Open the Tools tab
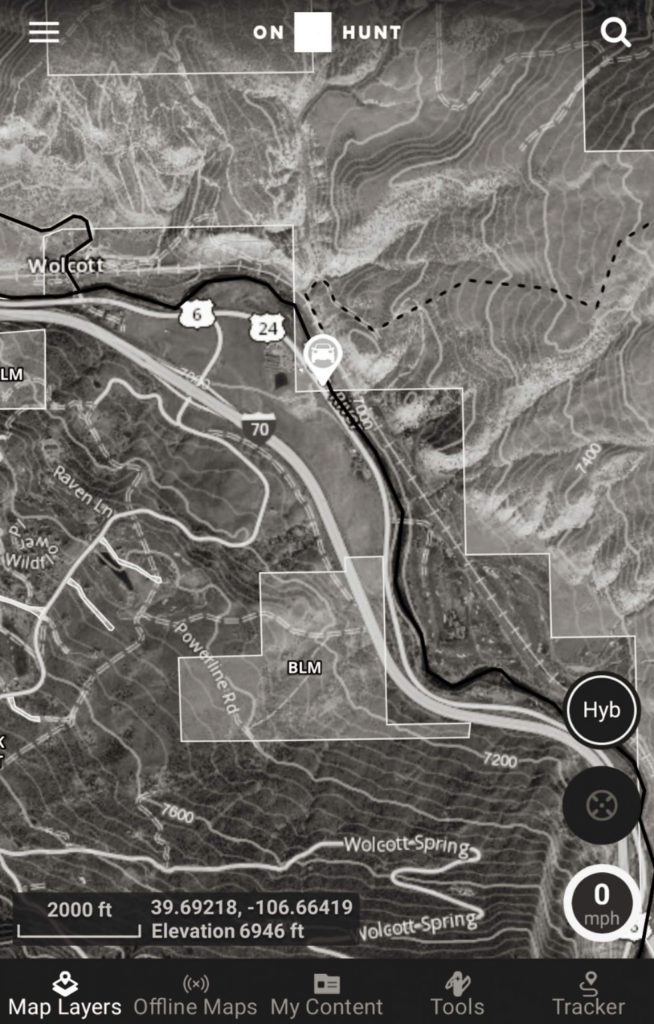 tap(457, 993)
